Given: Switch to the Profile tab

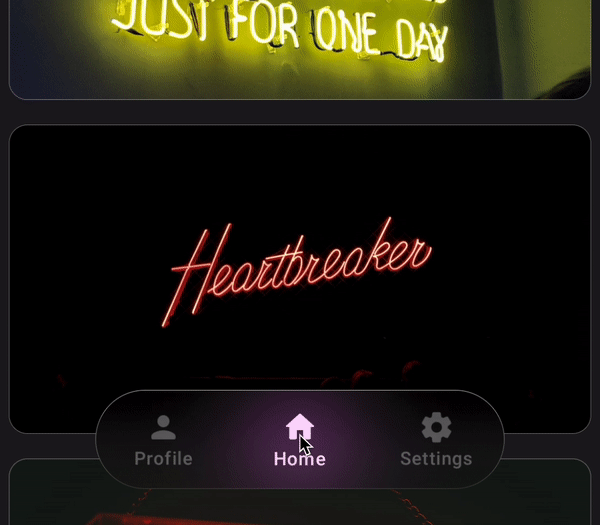Looking at the screenshot, I should [163, 441].
